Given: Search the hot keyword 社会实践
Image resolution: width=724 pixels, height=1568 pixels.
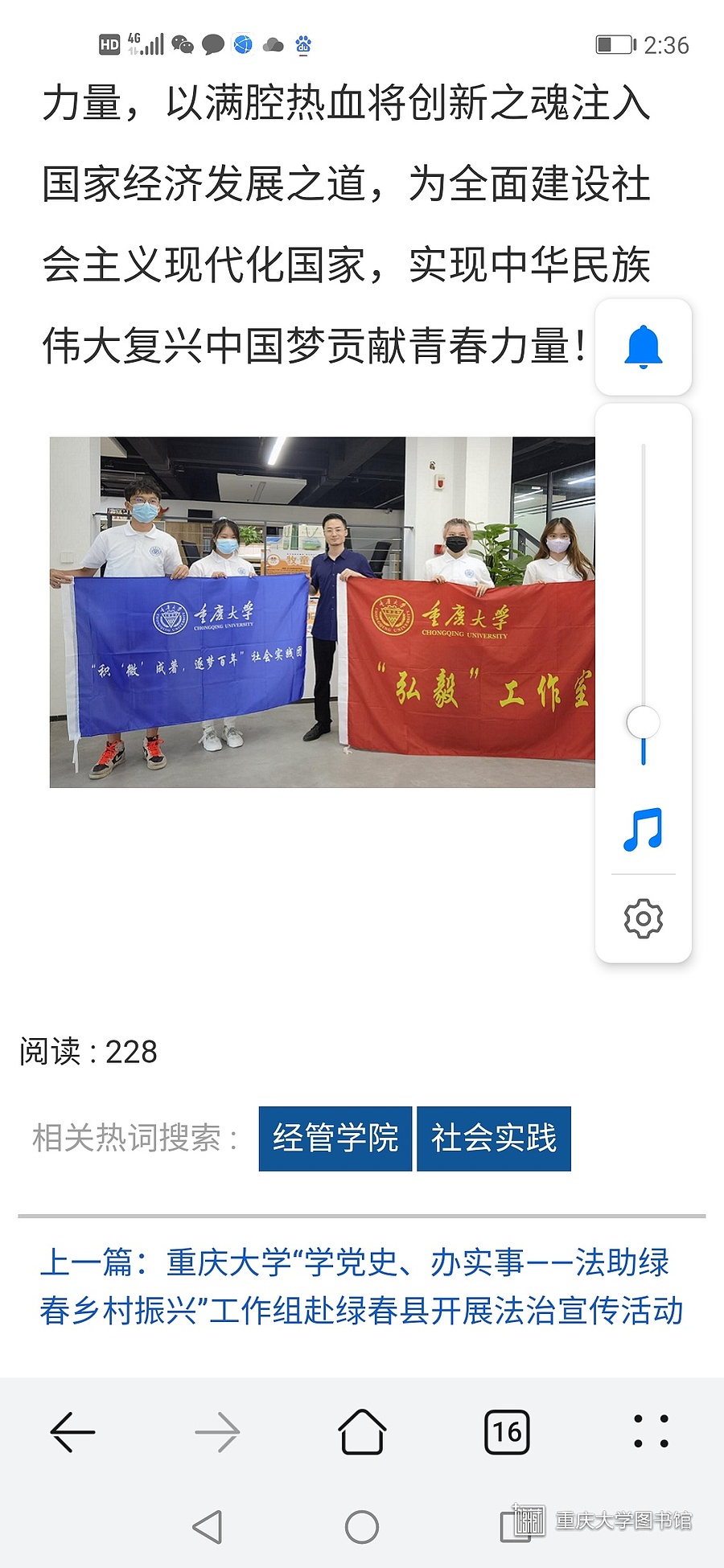Looking at the screenshot, I should [494, 1139].
